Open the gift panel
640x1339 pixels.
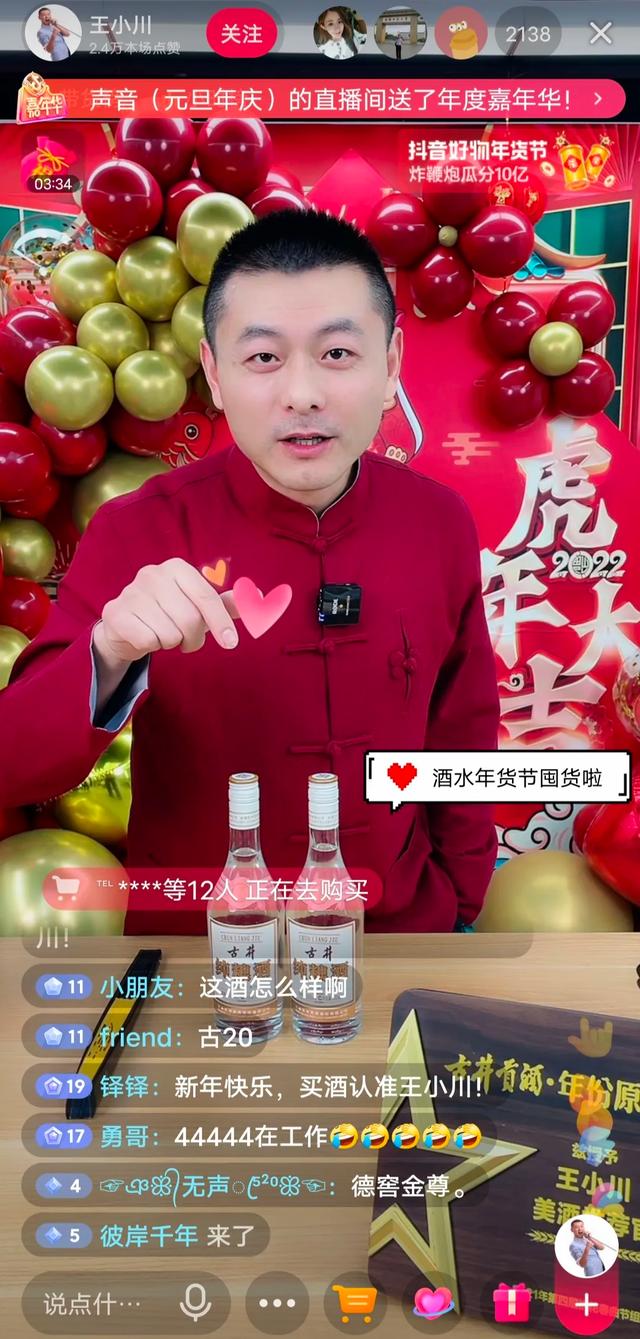pyautogui.click(x=511, y=1303)
